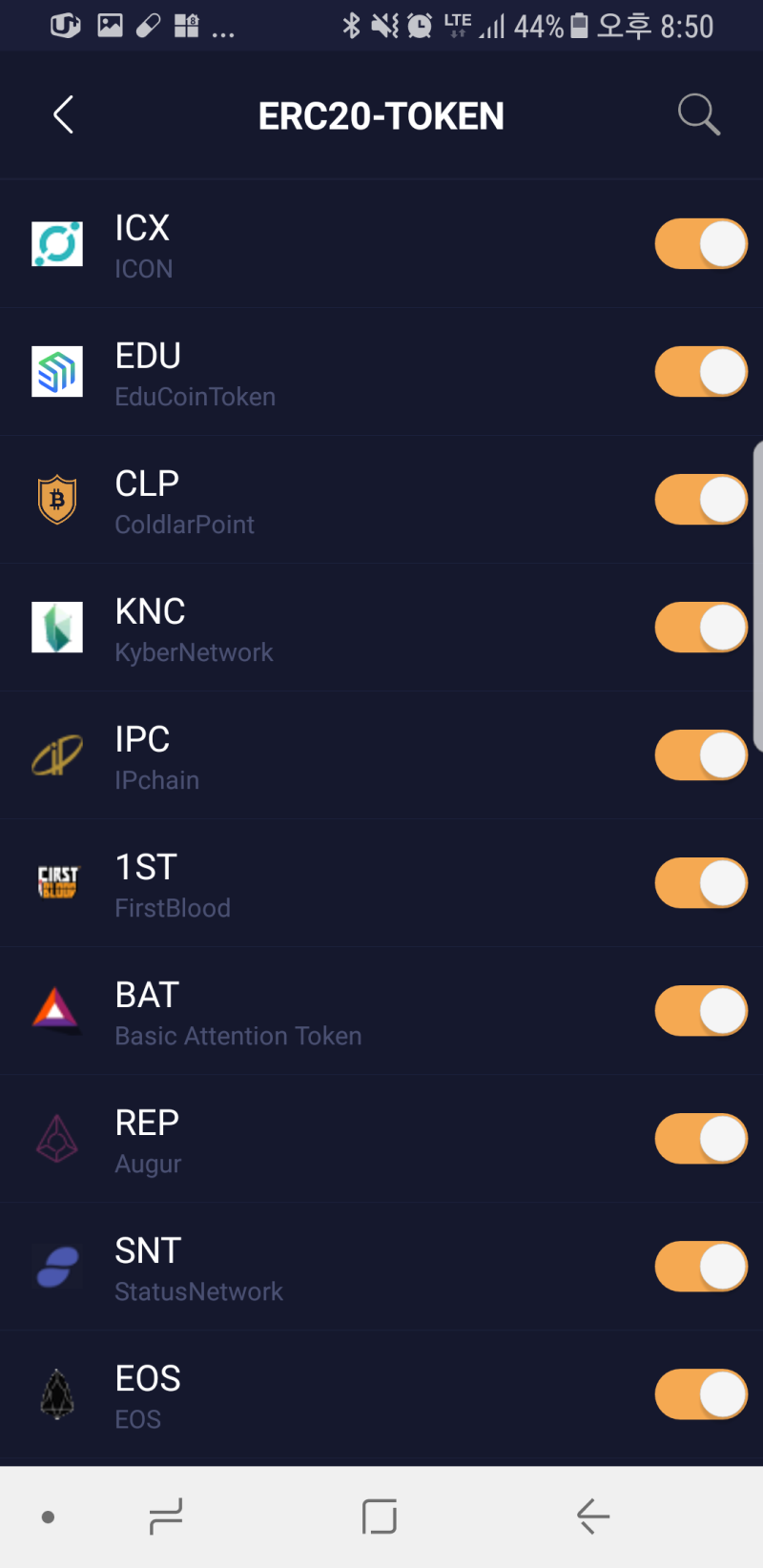Disable the ICX ICON token toggle
763x1568 pixels.
point(701,244)
